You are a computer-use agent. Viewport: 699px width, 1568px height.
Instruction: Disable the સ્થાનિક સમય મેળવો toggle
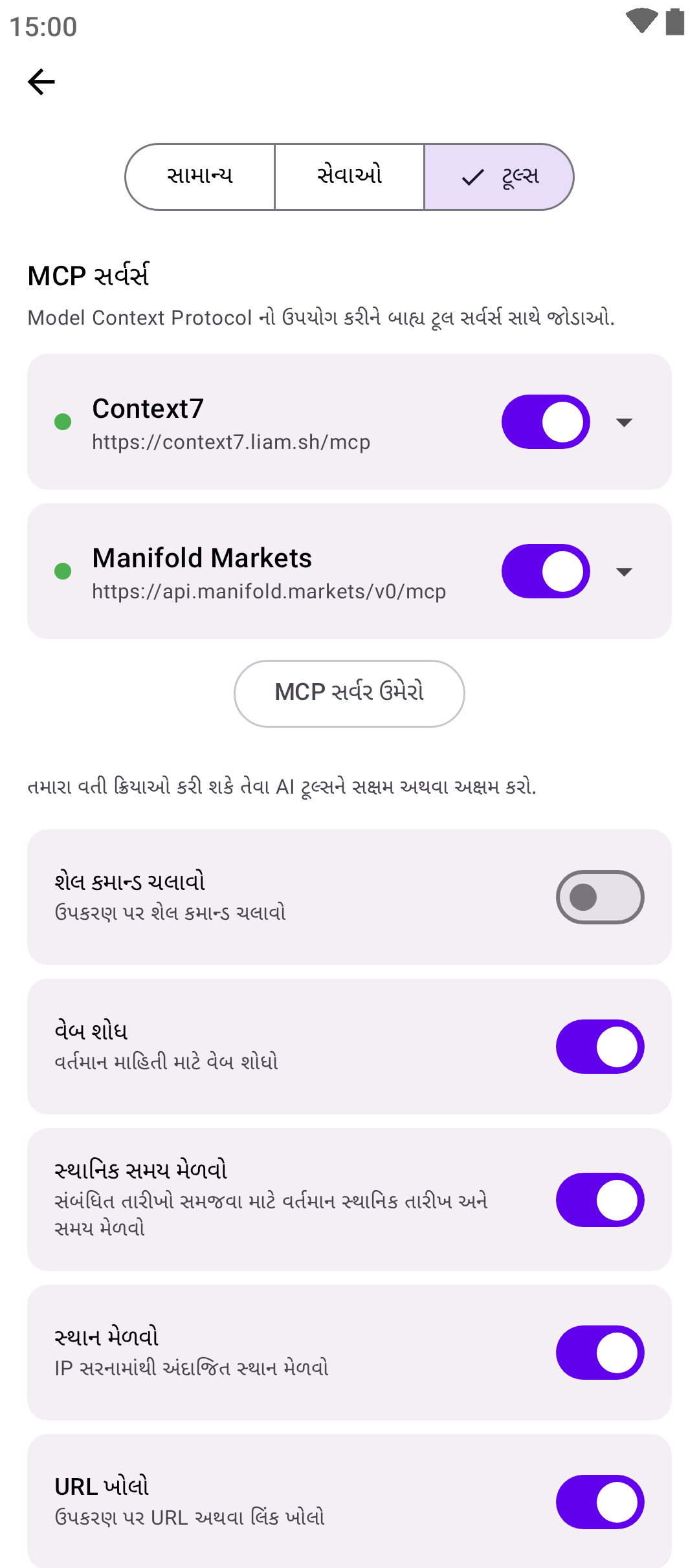tap(600, 1200)
